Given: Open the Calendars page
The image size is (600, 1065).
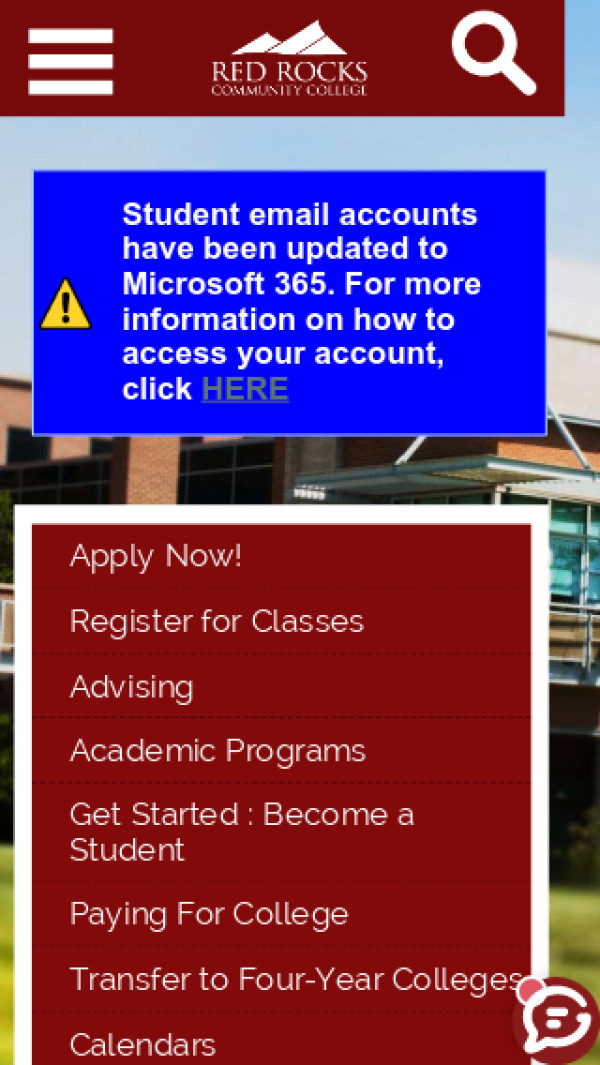Looking at the screenshot, I should (143, 1045).
